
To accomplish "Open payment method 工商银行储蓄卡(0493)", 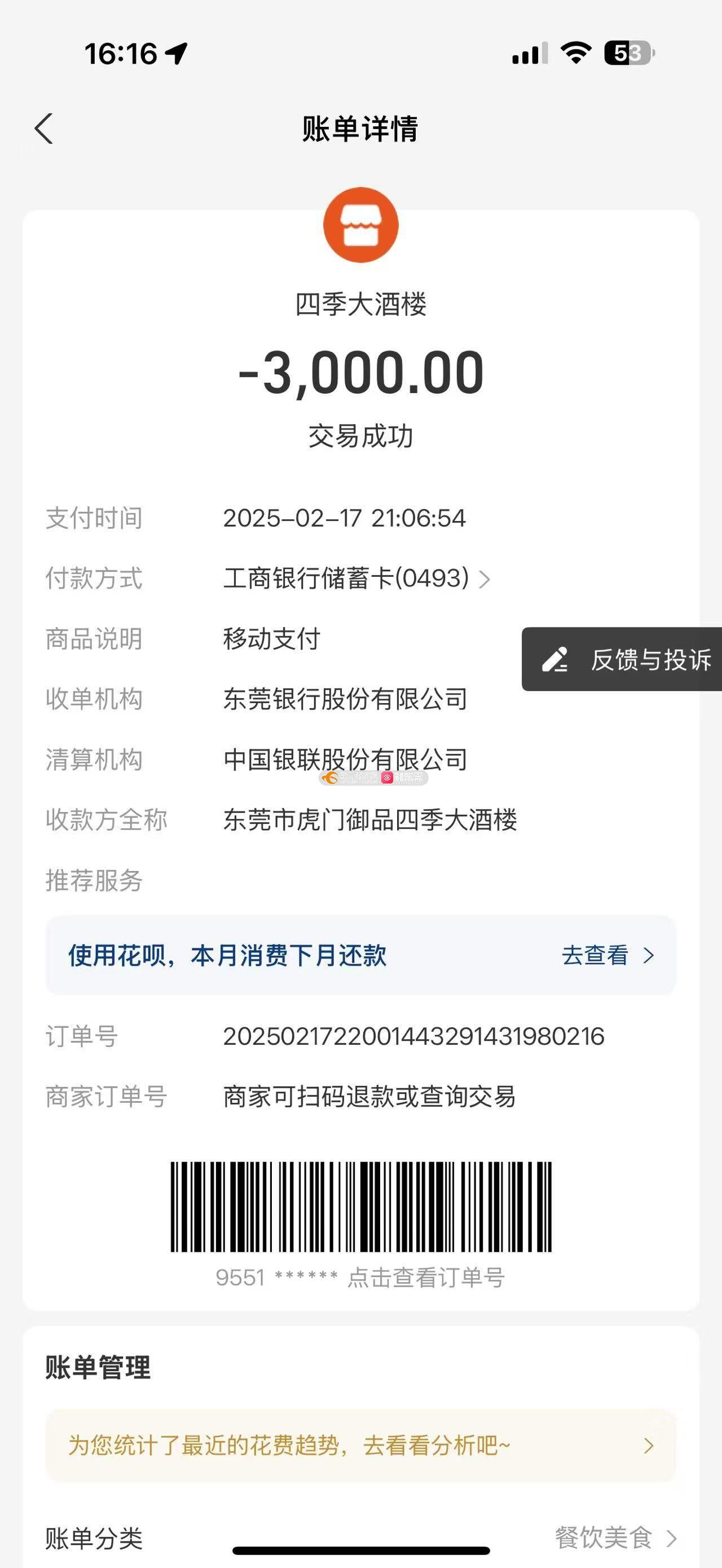I will tap(356, 578).
